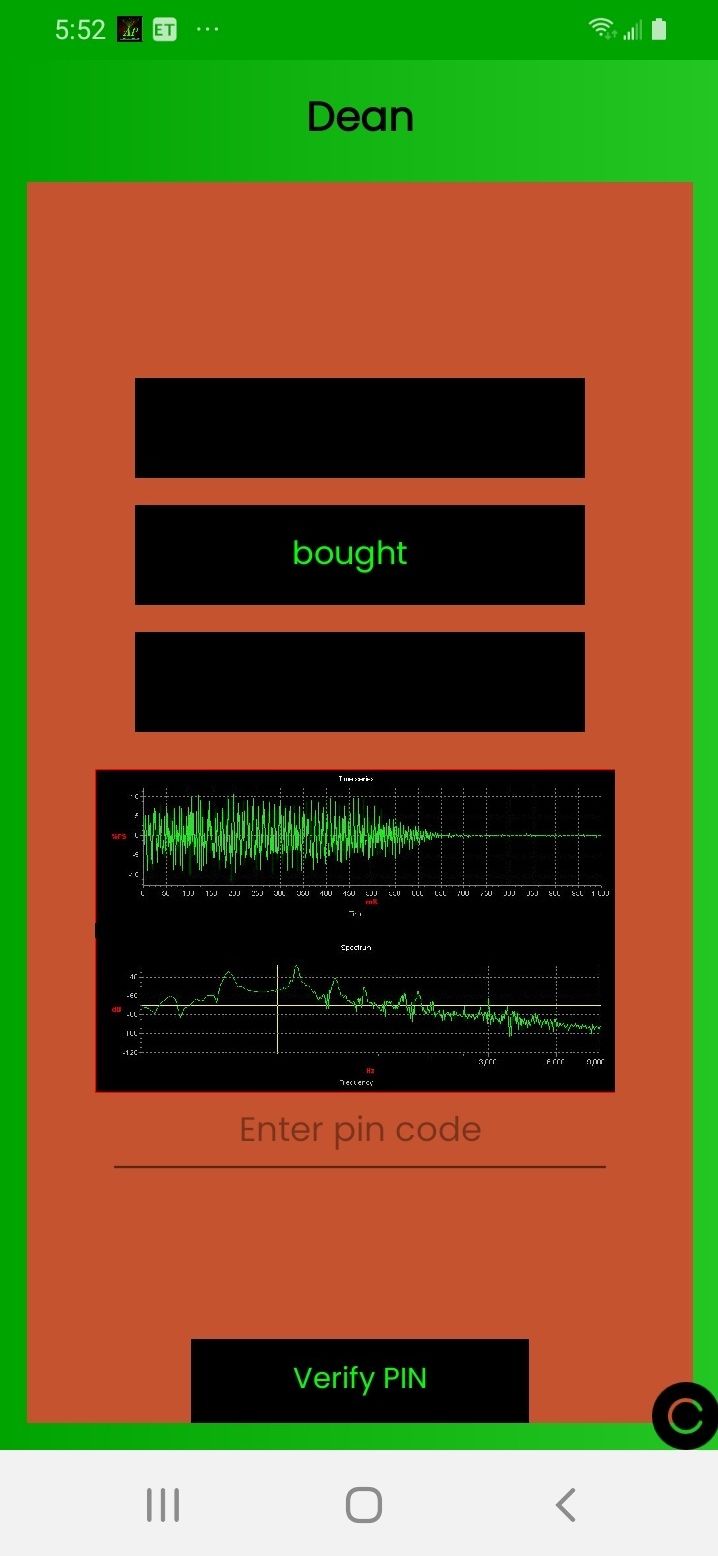Tap the round green C floating button
Image resolution: width=718 pixels, height=1556 pixels.
coord(685,1415)
